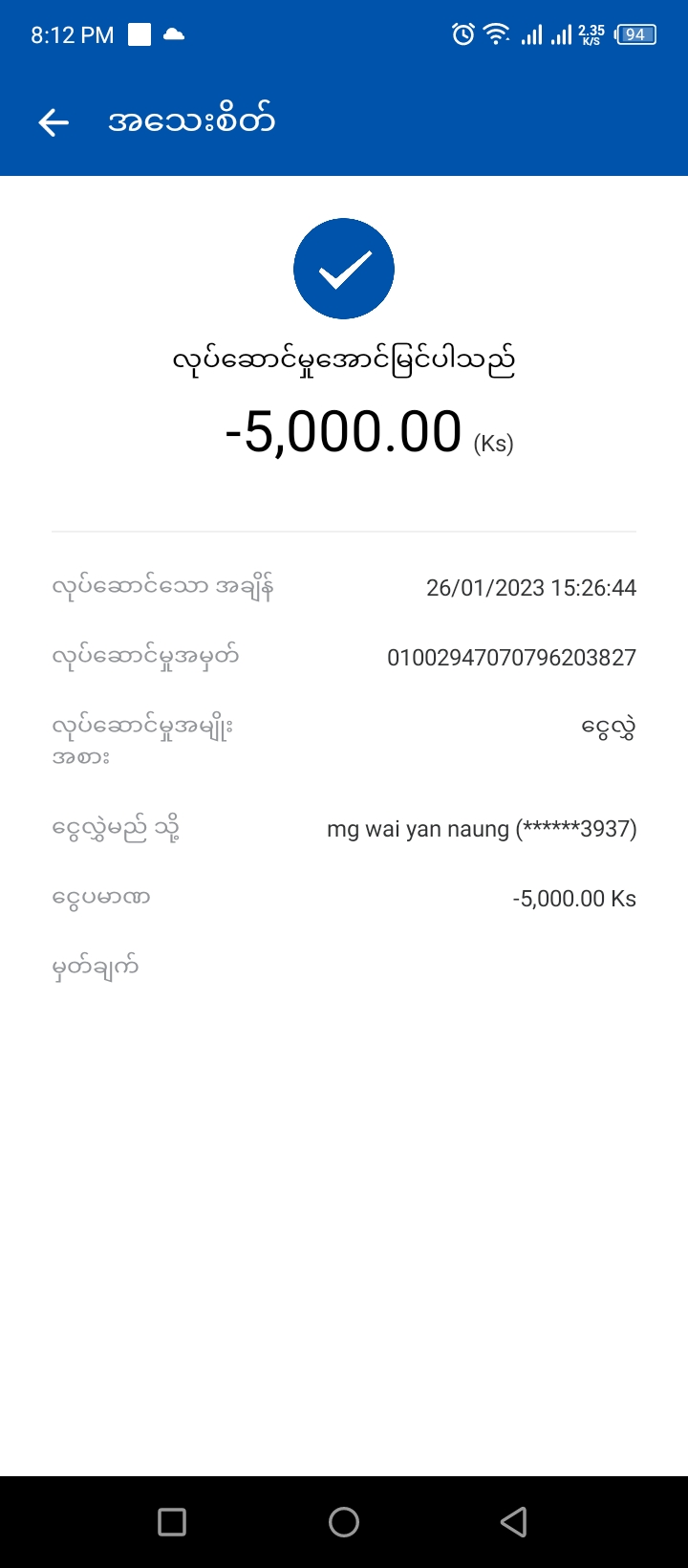This screenshot has width=688, height=1568.
Task: Tap the system home button
Action: 344,1521
